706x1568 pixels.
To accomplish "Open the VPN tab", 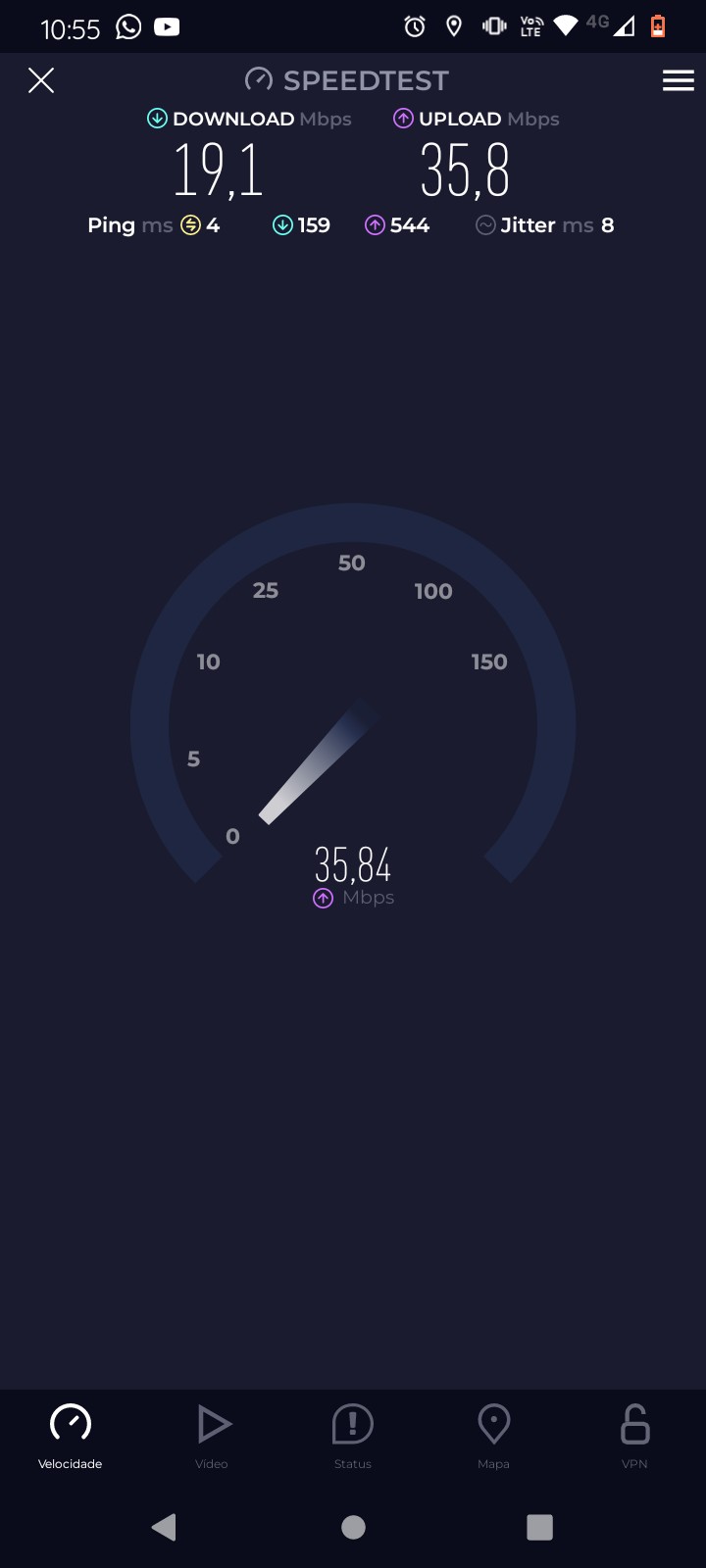I will (x=634, y=1436).
